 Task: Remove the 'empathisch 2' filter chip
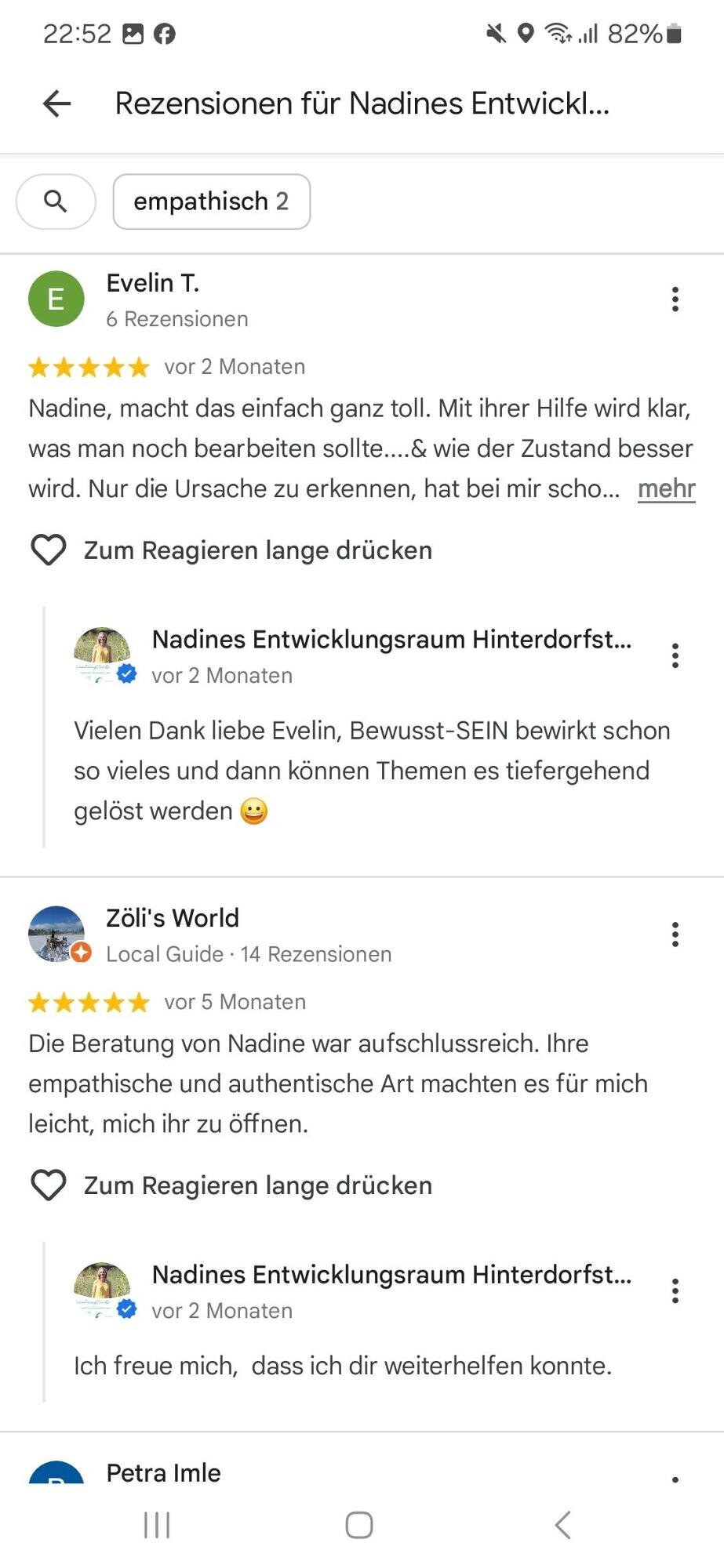pyautogui.click(x=212, y=201)
